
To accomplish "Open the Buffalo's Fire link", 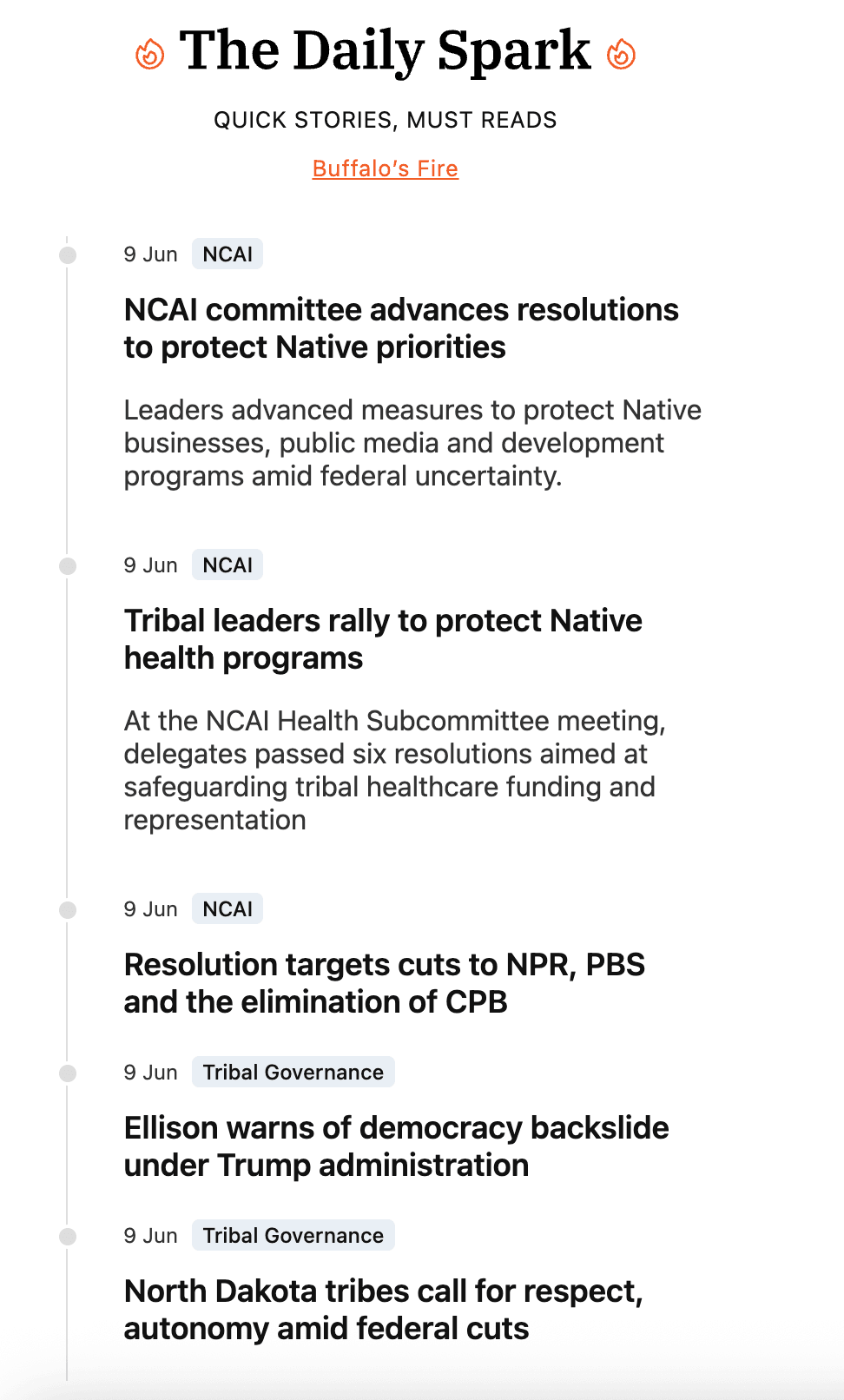I will click(x=385, y=168).
